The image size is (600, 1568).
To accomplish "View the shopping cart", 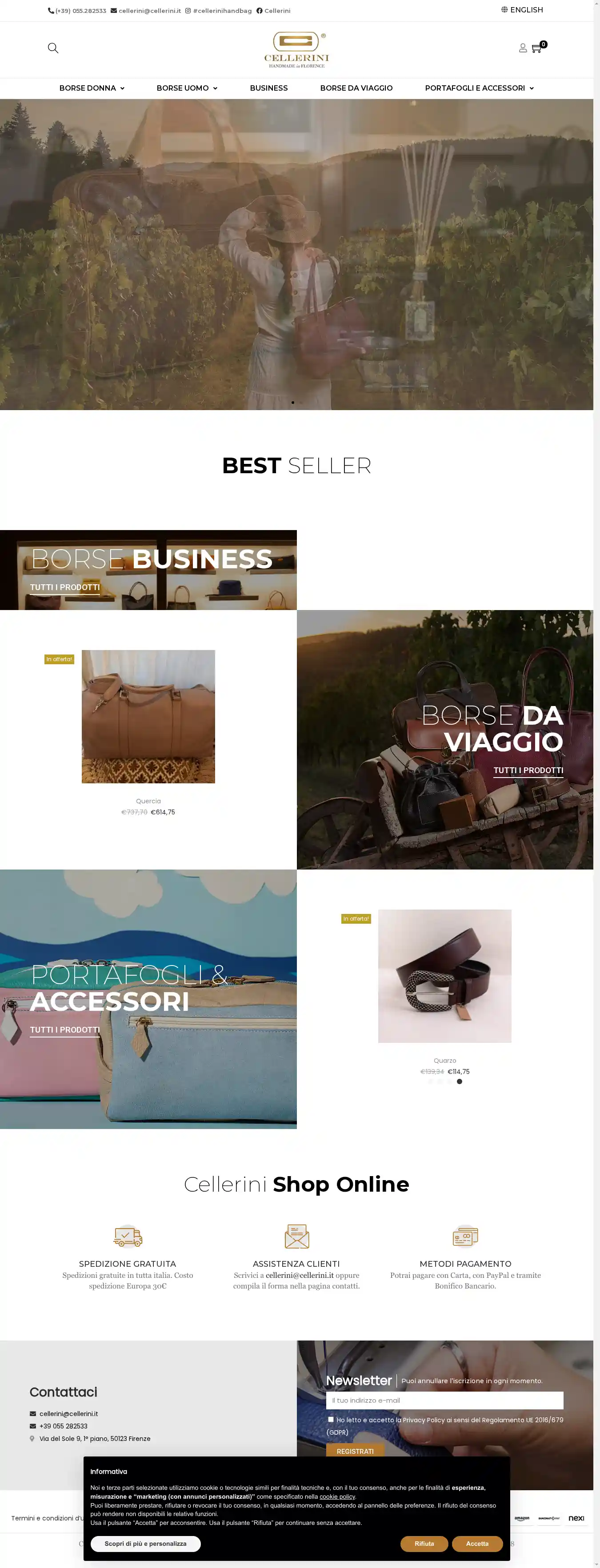I will 536,48.
